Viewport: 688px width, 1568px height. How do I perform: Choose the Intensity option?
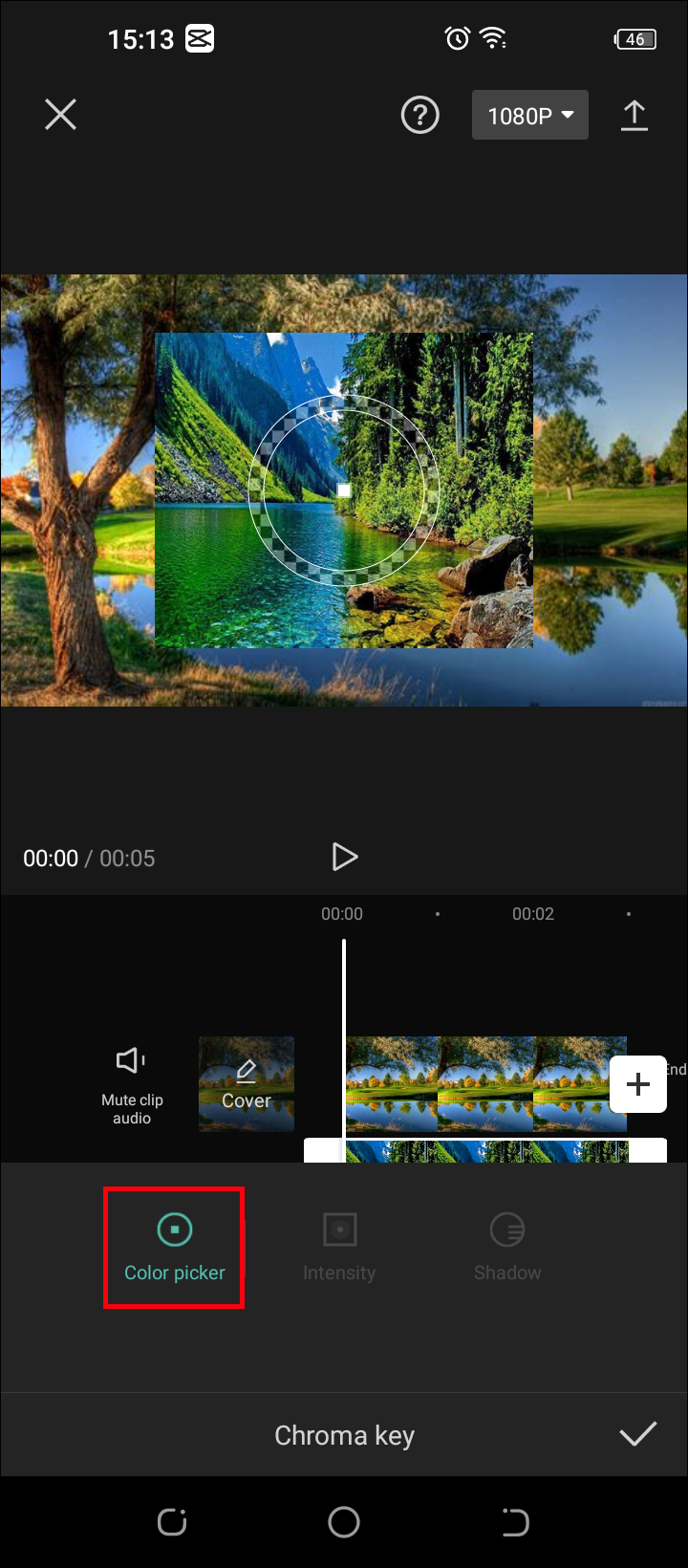click(339, 1247)
